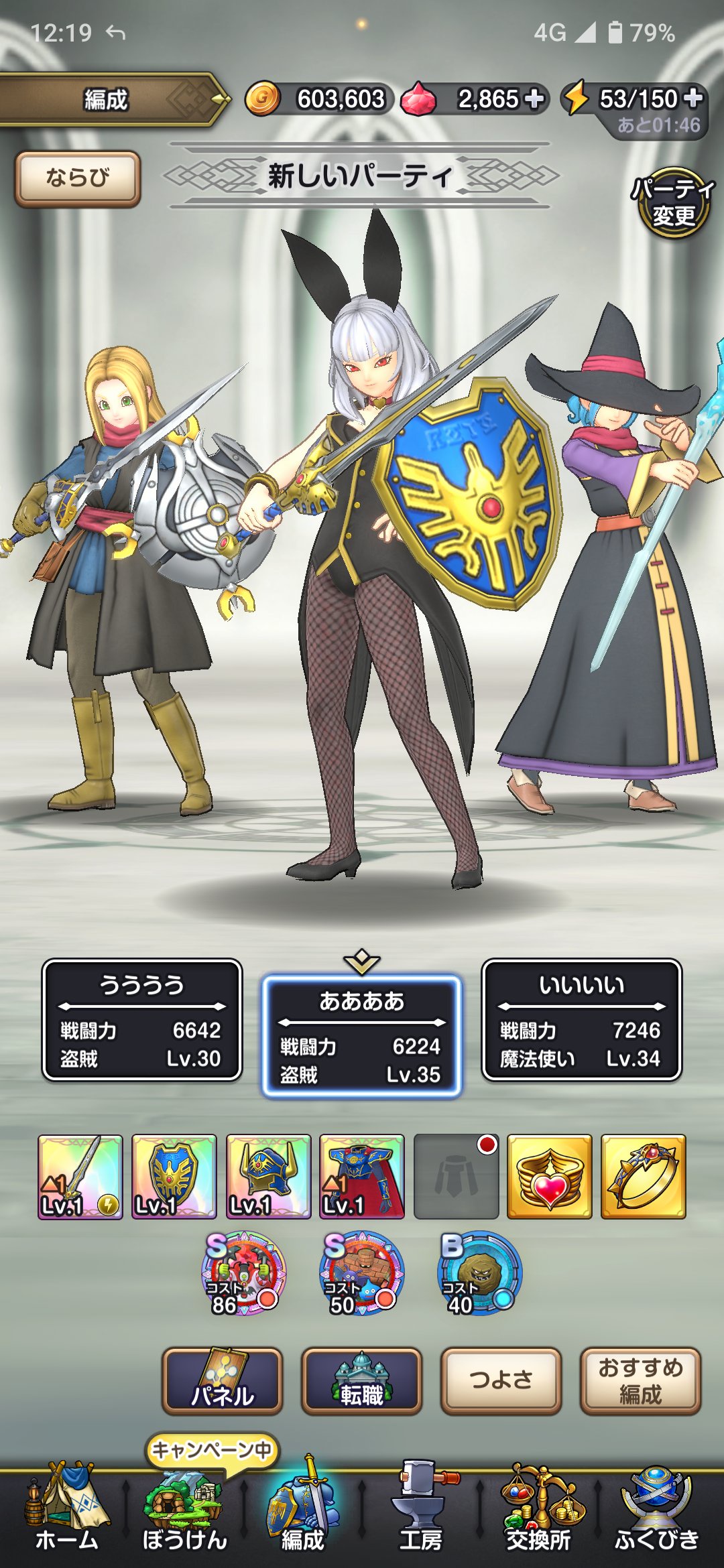Open the empty lower-body armor slot
Image resolution: width=724 pixels, height=1568 pixels.
(456, 1177)
